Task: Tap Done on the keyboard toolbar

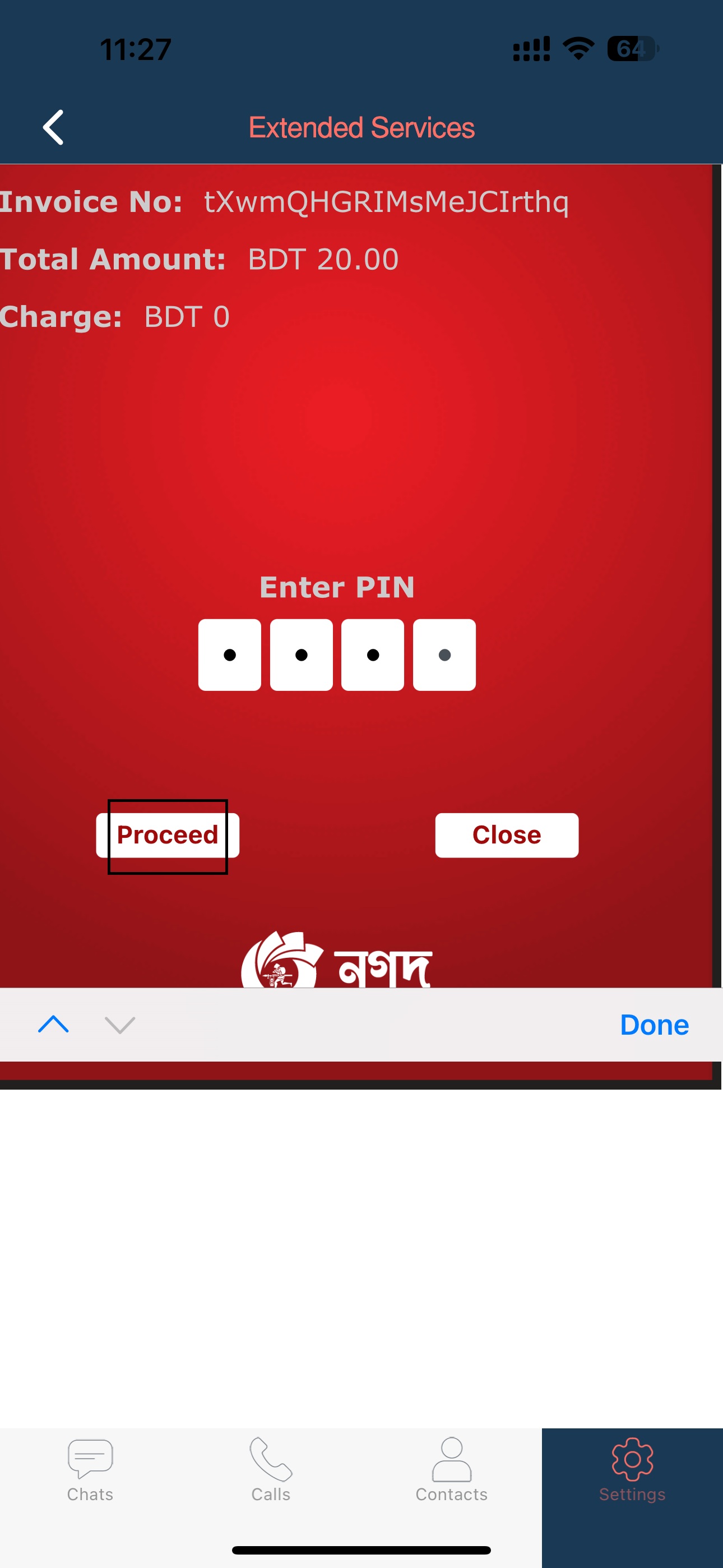Action: click(654, 1025)
